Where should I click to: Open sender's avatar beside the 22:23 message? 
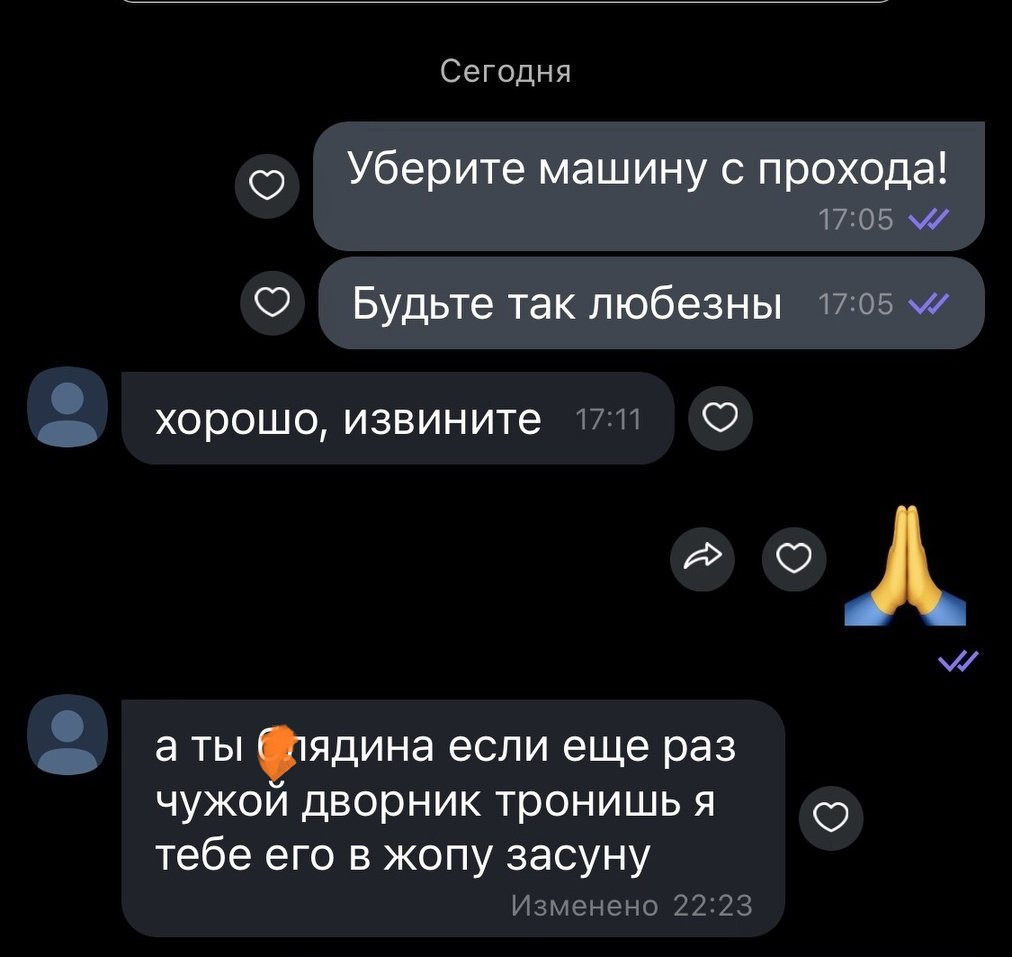coord(67,736)
